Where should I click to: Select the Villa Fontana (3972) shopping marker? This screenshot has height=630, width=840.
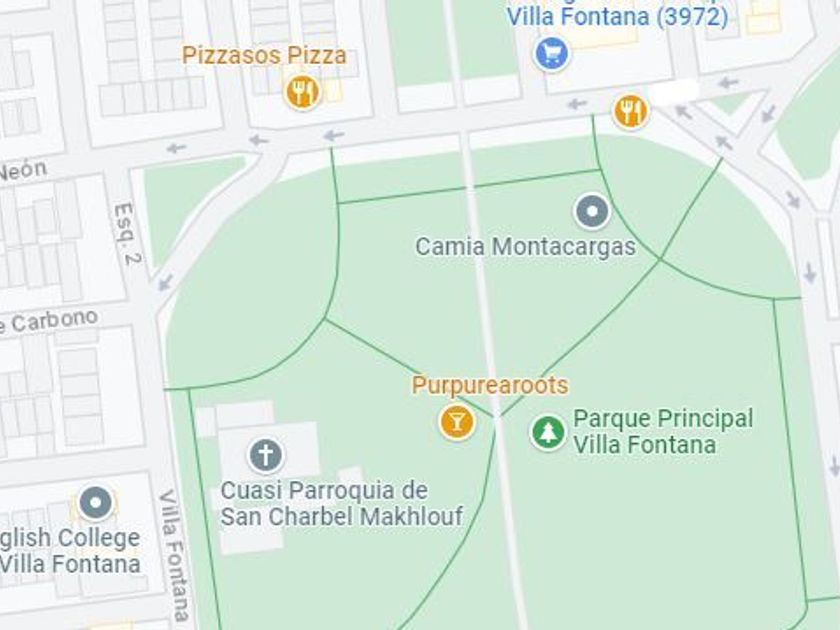click(x=551, y=53)
